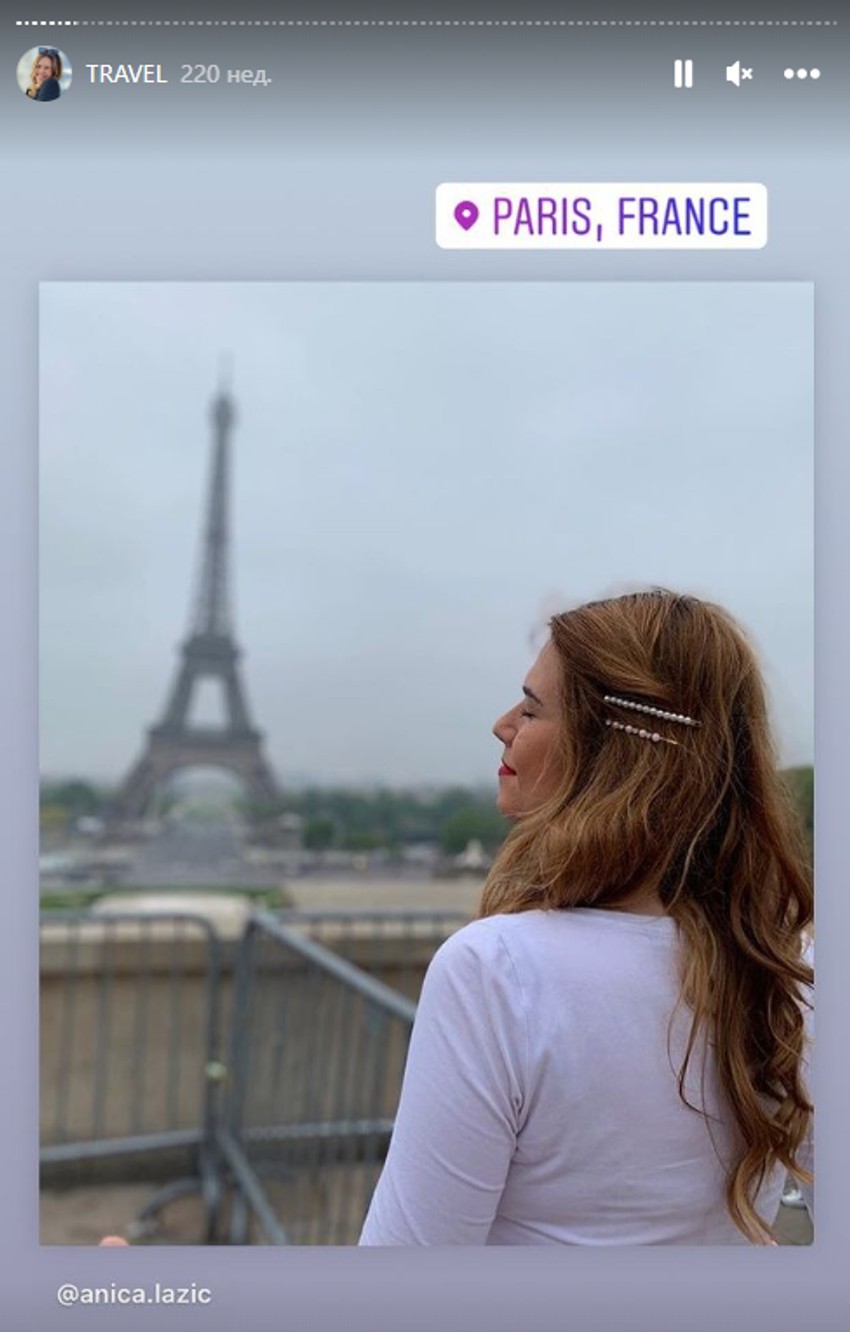
Task: Unmute the story sound
Action: coord(739,74)
